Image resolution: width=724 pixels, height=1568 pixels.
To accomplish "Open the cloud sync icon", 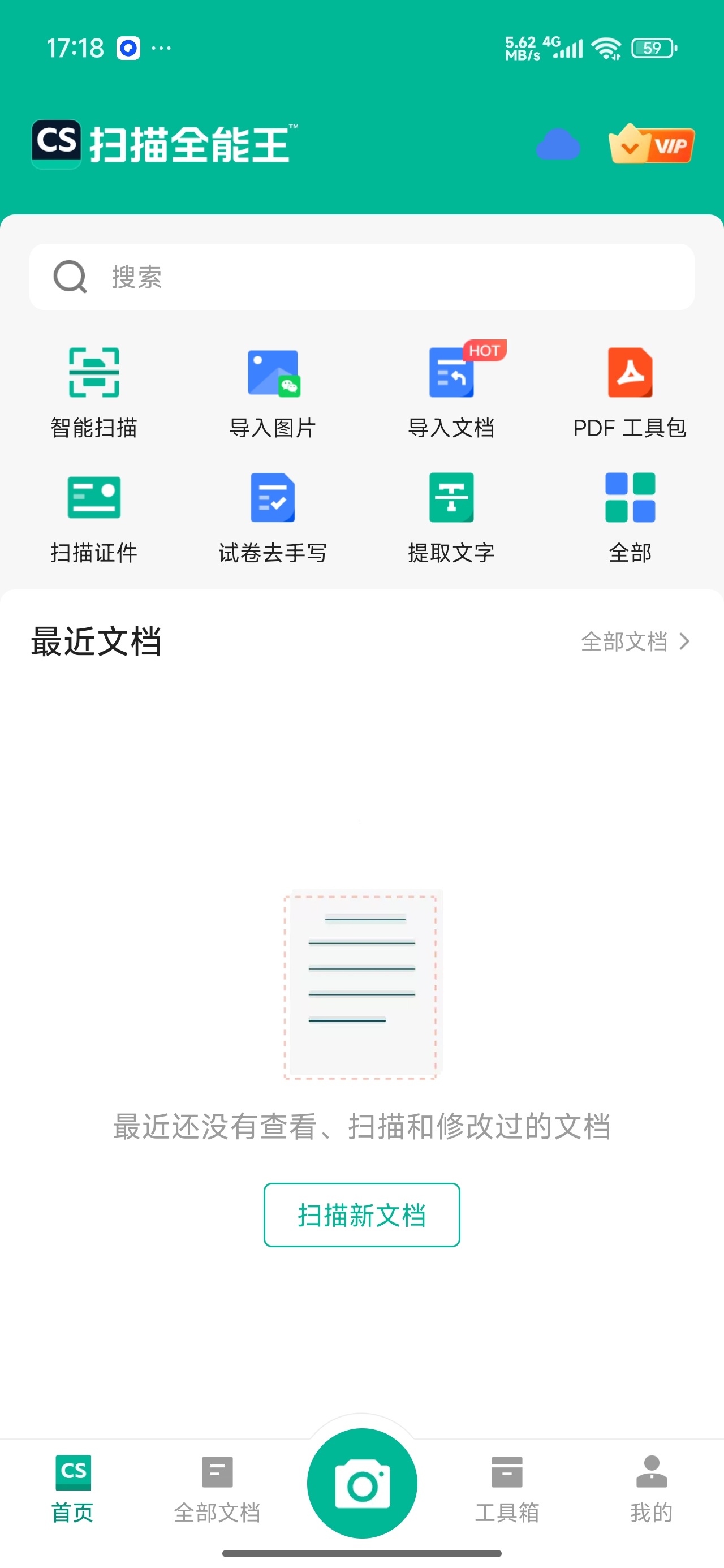I will (558, 145).
